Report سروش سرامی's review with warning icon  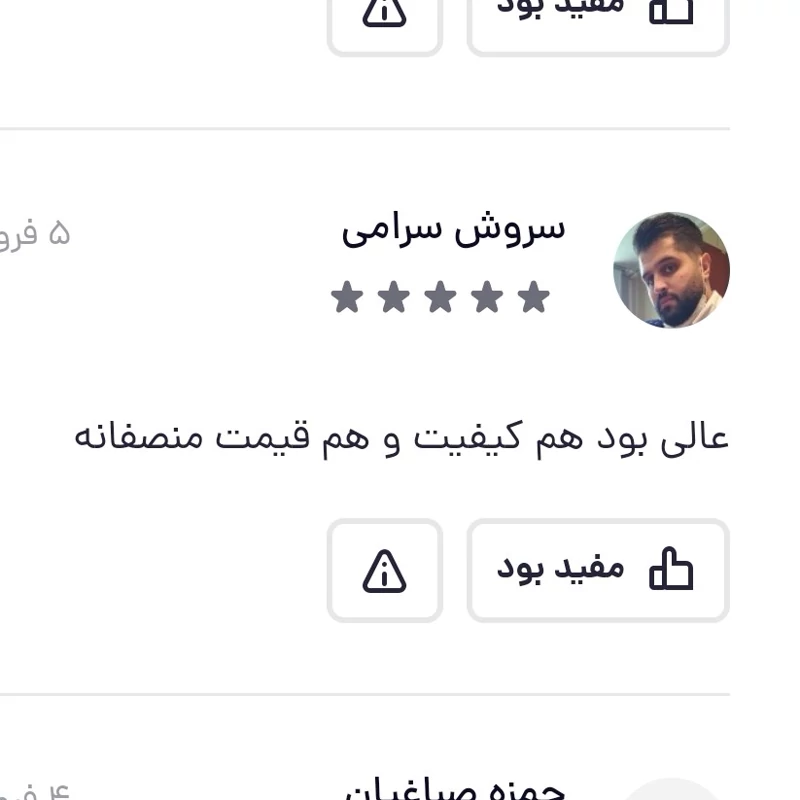tap(385, 570)
